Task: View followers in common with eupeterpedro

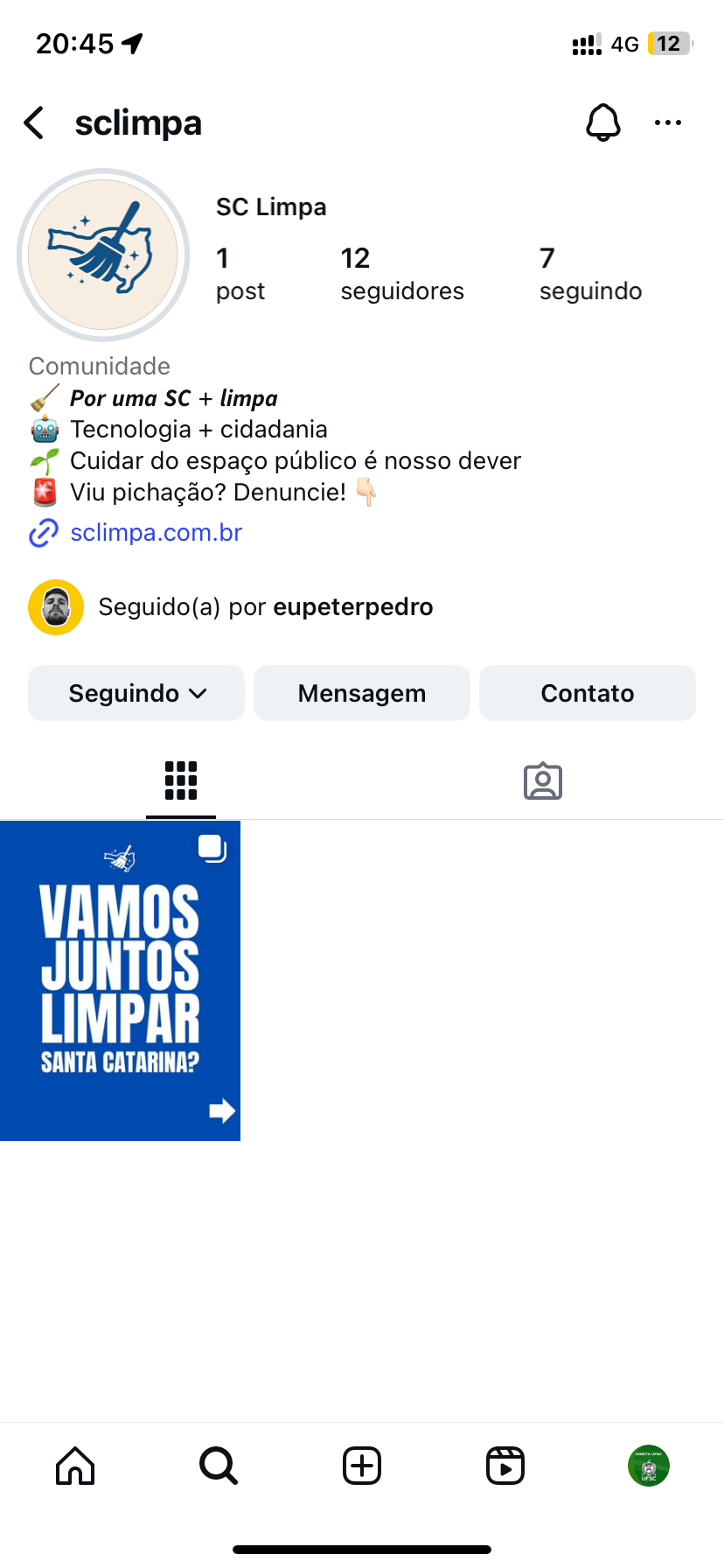Action: pyautogui.click(x=265, y=606)
